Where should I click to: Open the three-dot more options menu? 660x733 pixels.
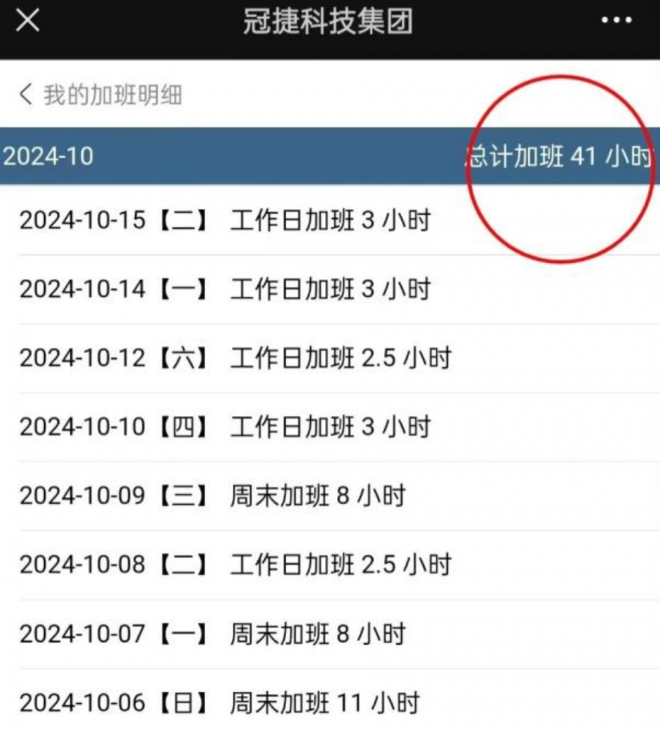(x=616, y=21)
